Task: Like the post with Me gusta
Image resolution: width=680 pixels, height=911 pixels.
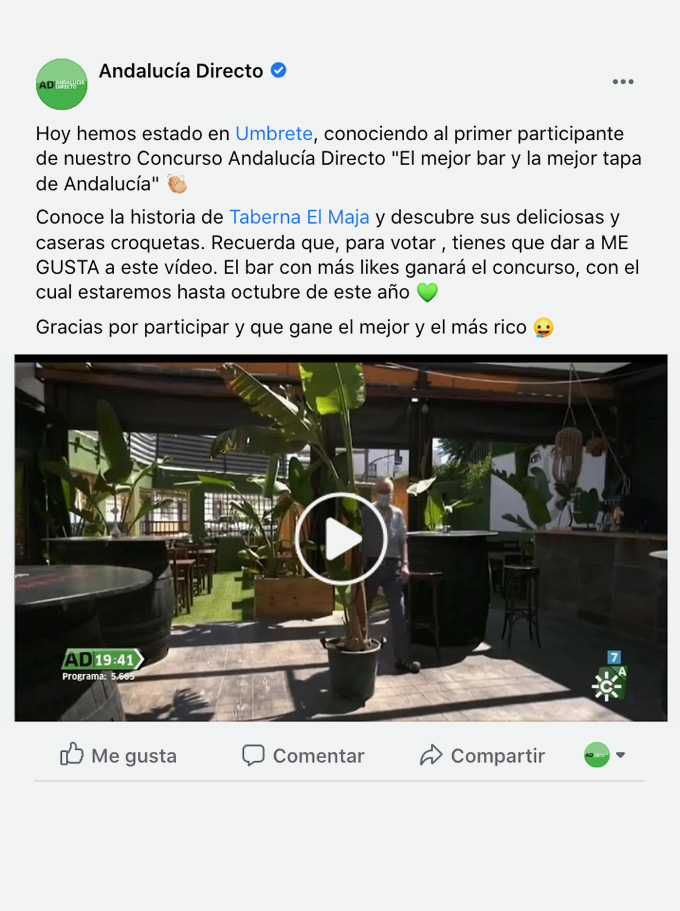Action: 119,756
